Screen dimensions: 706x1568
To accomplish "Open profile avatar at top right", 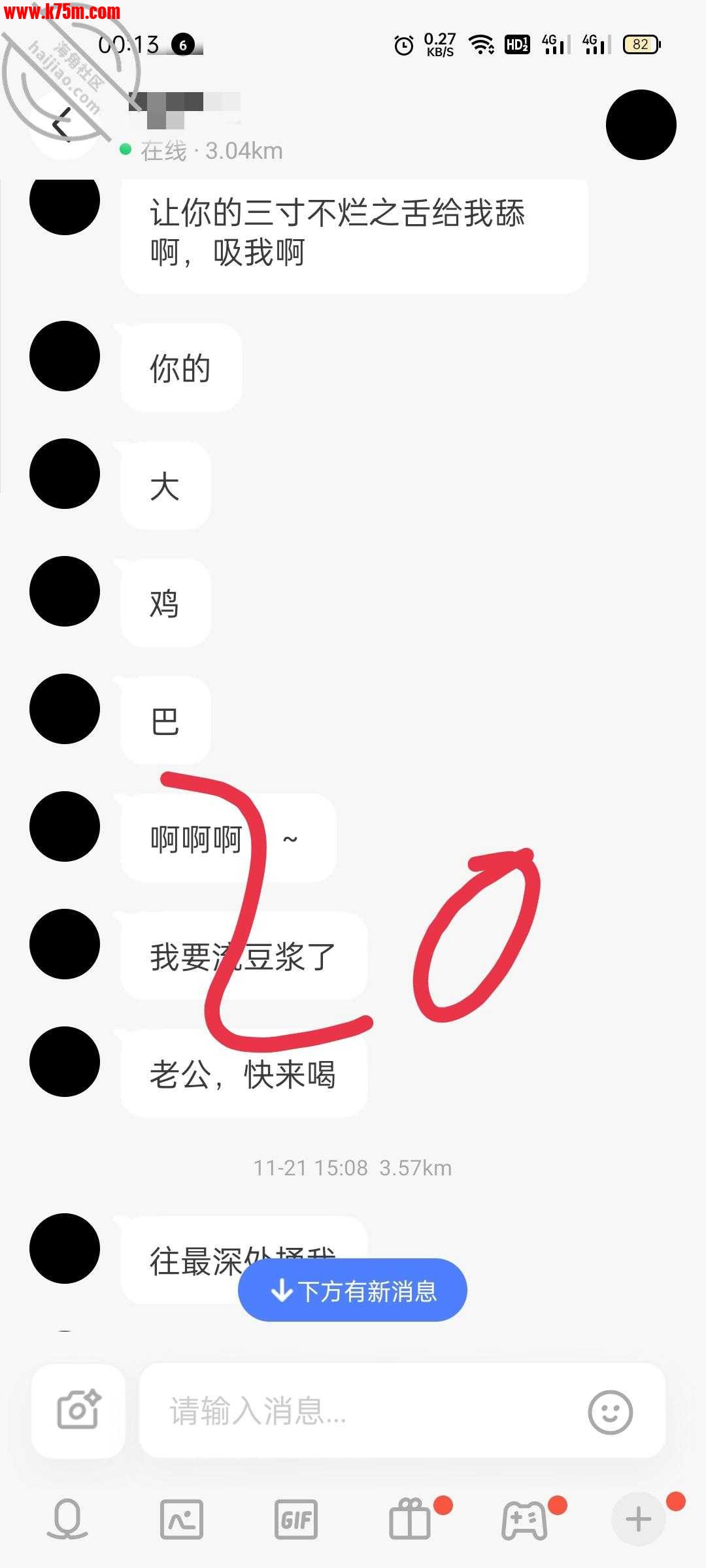I will [641, 125].
